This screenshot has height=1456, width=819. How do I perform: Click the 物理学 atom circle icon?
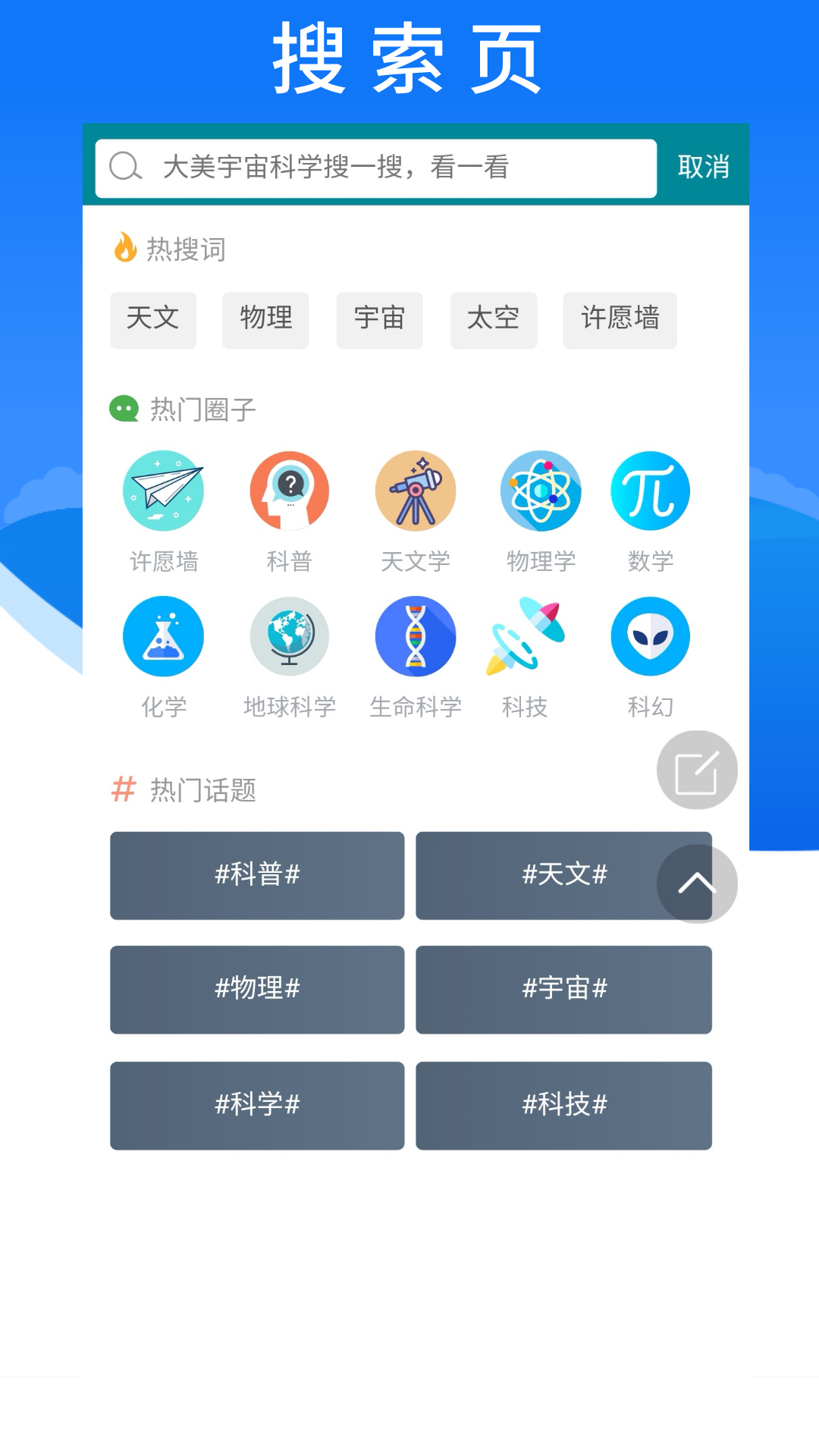[x=541, y=491]
